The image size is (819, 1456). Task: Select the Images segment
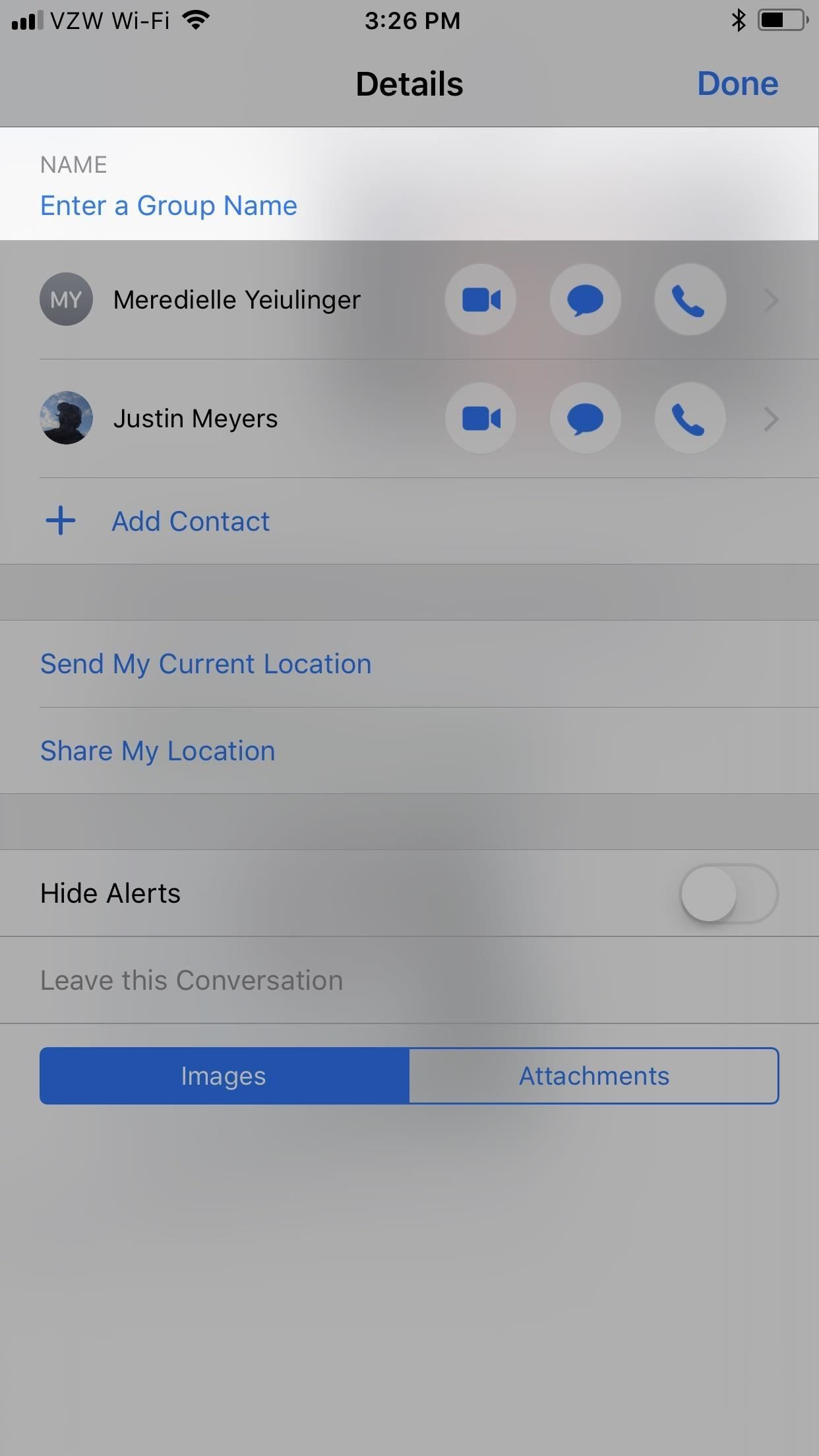(224, 1076)
